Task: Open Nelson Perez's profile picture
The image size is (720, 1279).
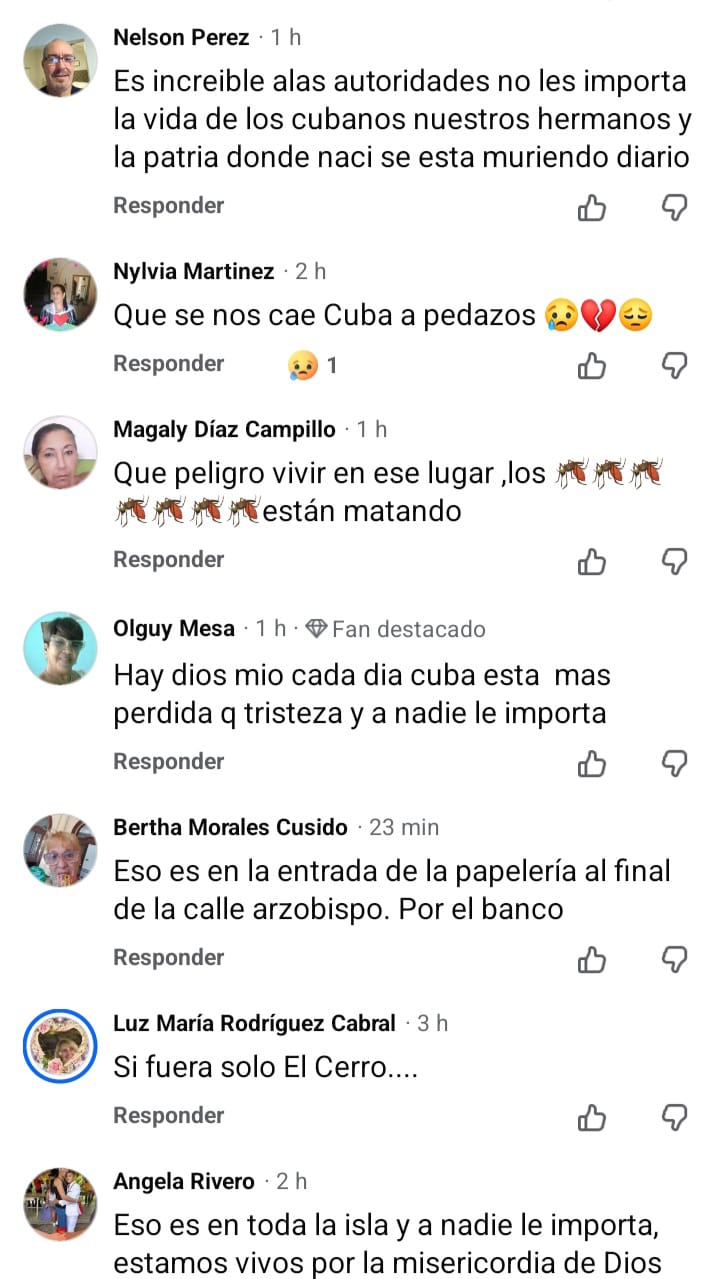Action: click(60, 60)
